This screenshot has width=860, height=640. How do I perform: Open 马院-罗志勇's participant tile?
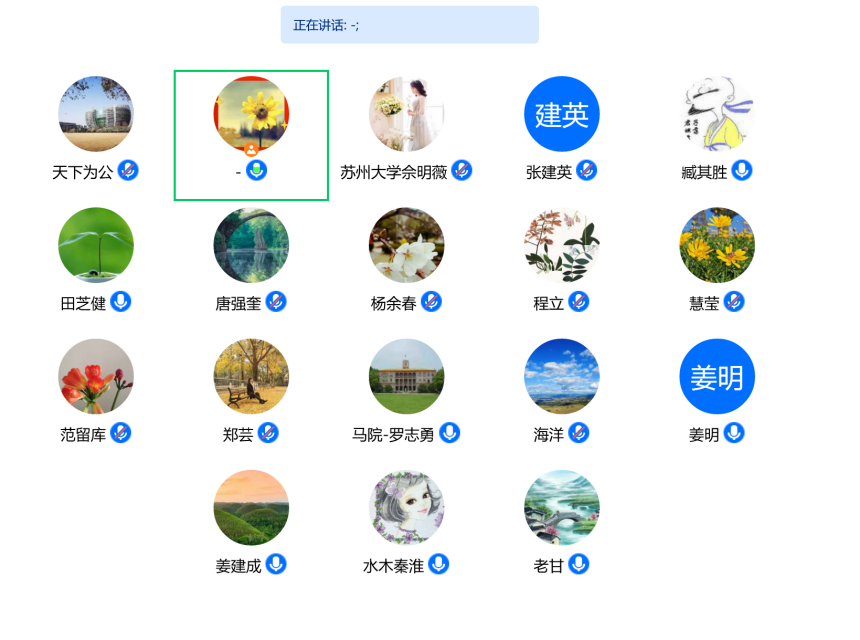pyautogui.click(x=406, y=377)
